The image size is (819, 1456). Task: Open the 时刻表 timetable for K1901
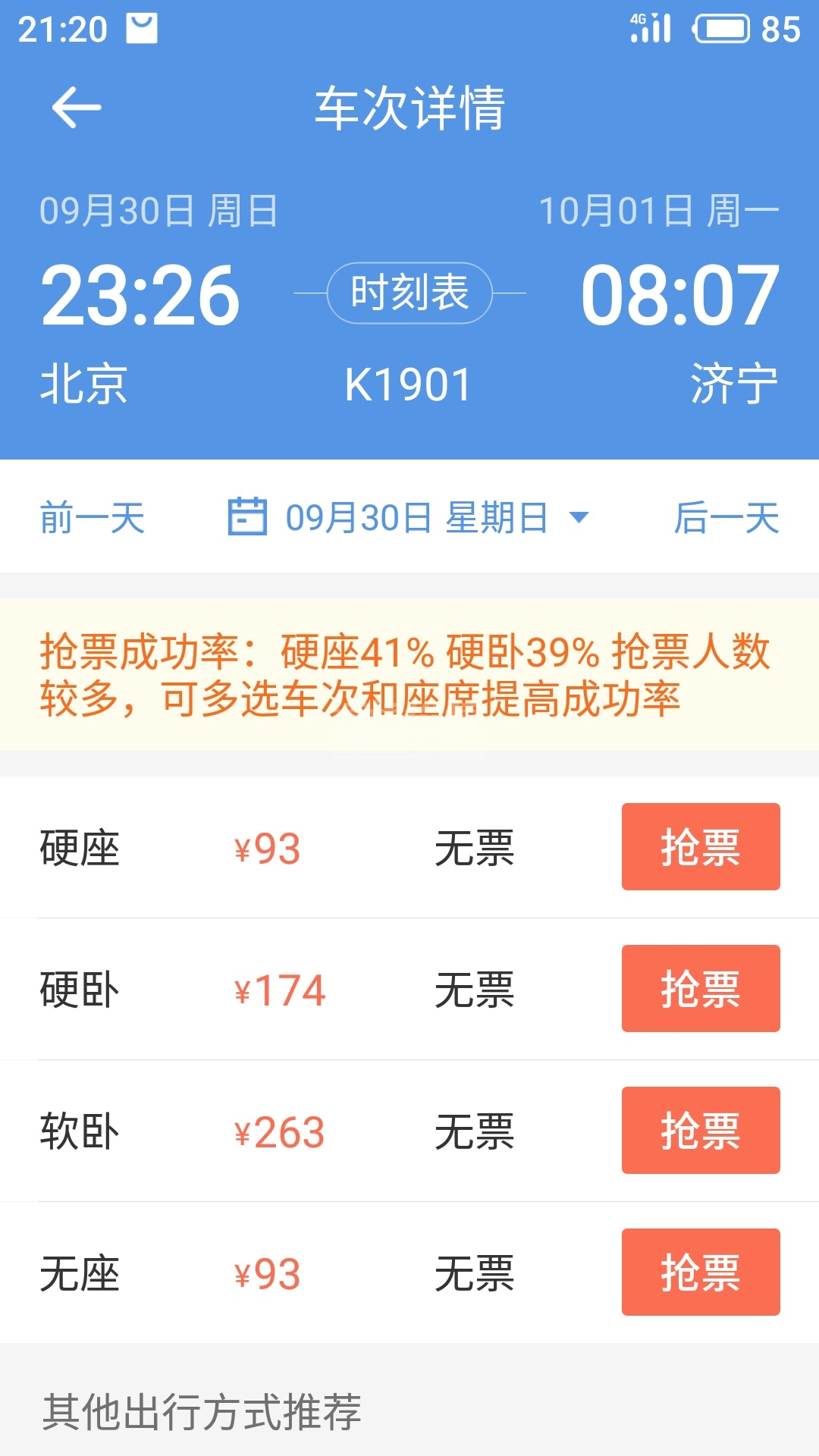[x=409, y=293]
